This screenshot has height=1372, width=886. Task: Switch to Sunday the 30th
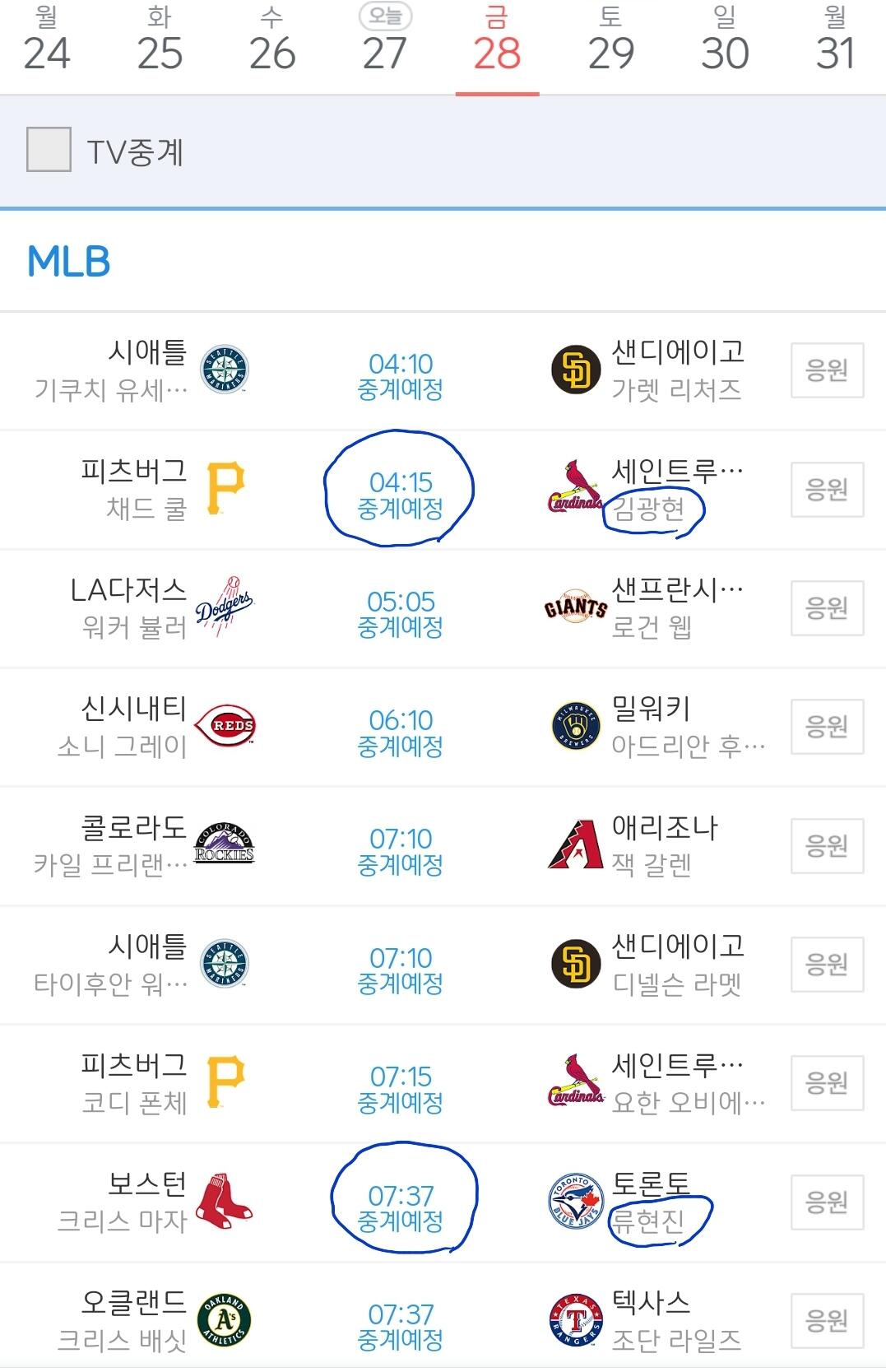pyautogui.click(x=724, y=41)
